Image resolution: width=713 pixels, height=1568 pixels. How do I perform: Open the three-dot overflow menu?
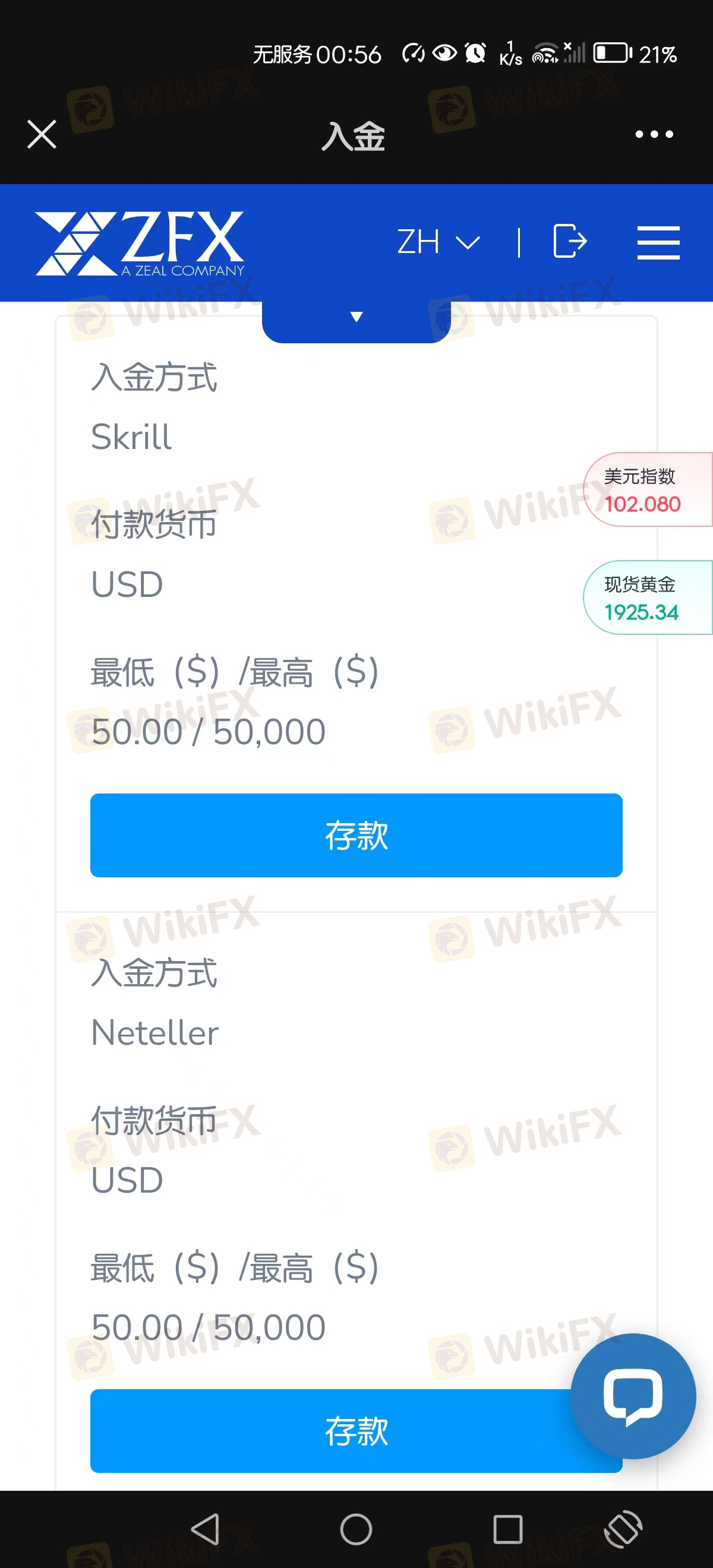pyautogui.click(x=654, y=134)
